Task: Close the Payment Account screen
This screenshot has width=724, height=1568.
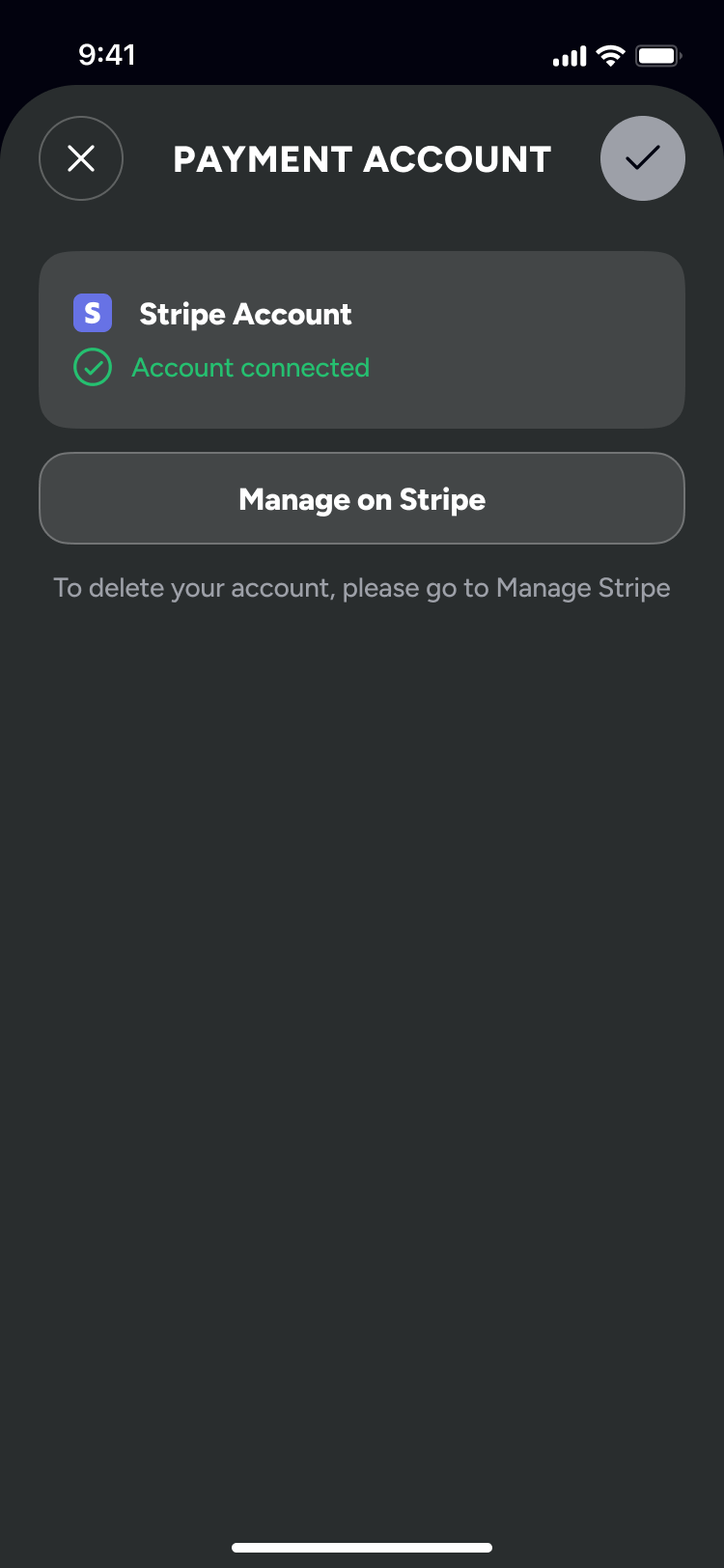Action: [x=81, y=158]
